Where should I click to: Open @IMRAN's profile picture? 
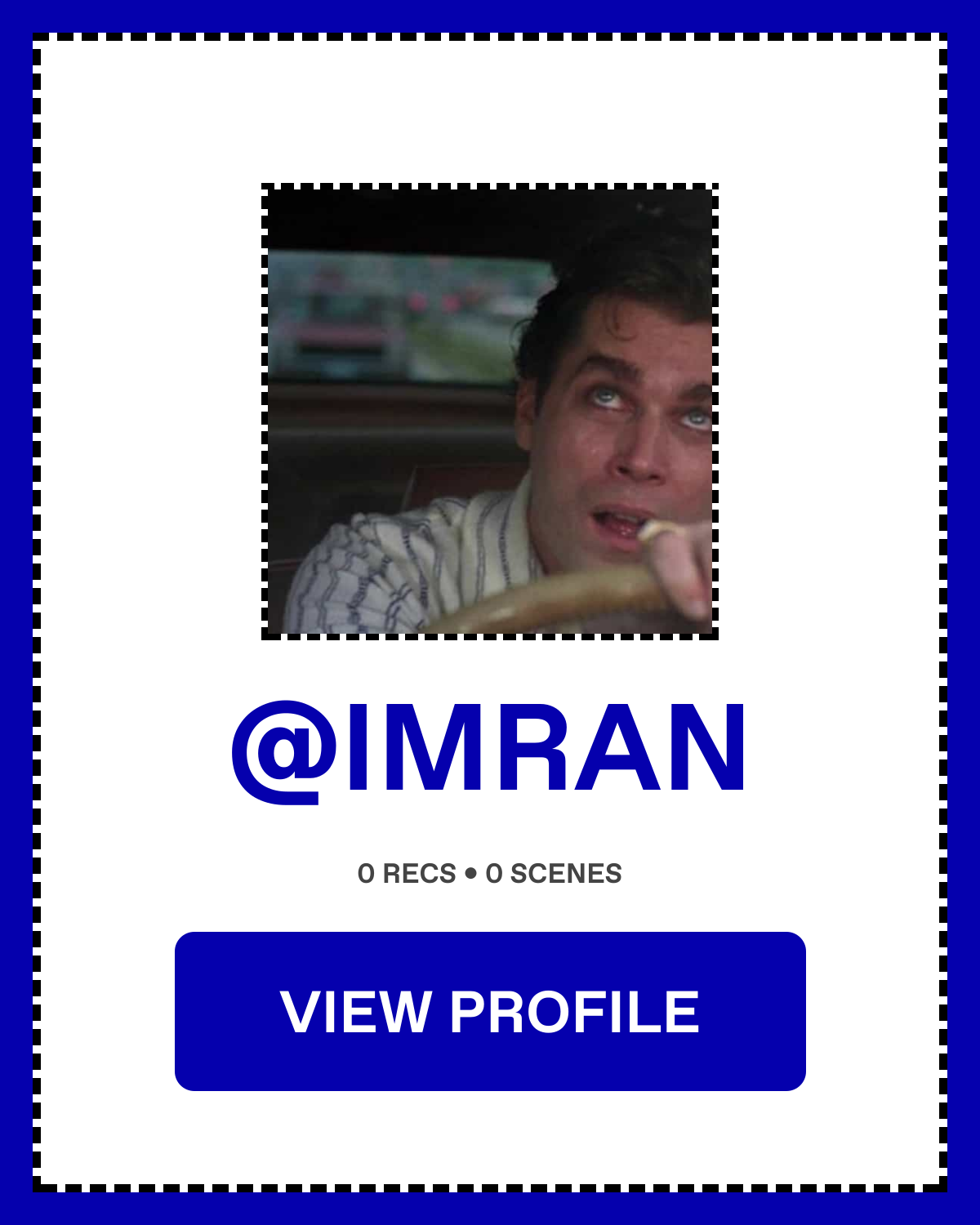coord(490,412)
